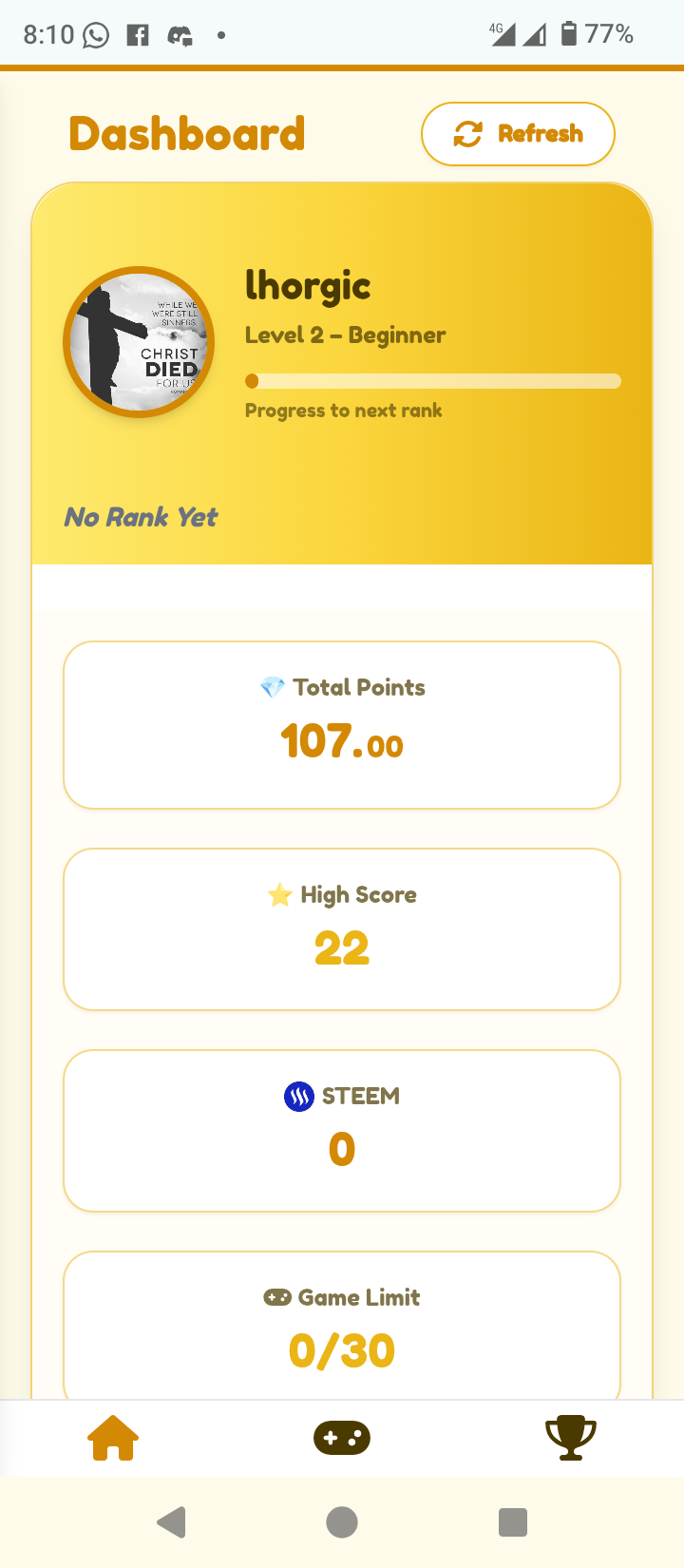Go back using the system back button
This screenshot has height=1568, width=684.
(172, 1522)
